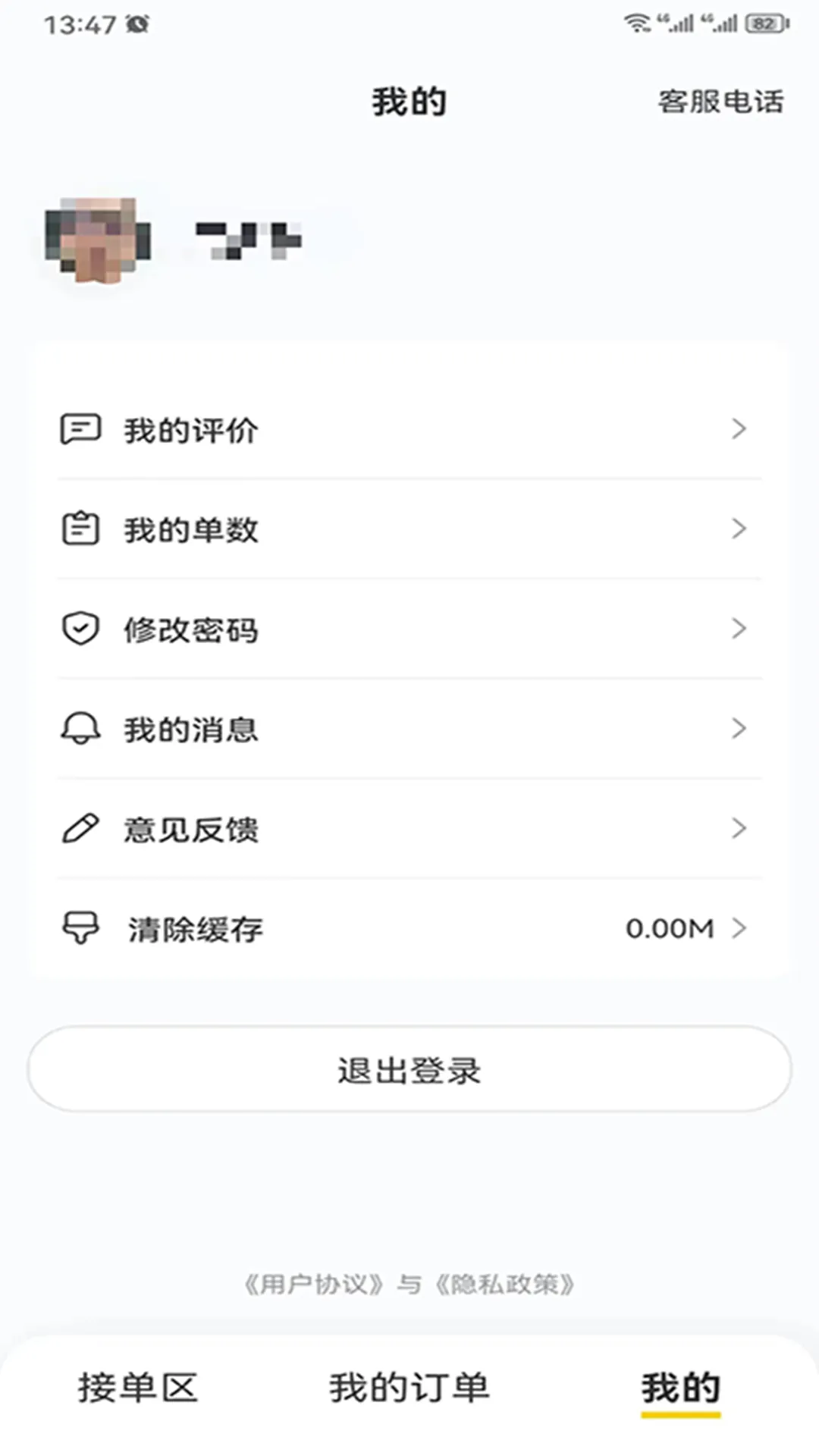Open 修改密码 via its chevron arrow
Image resolution: width=819 pixels, height=1456 pixels.
point(739,628)
